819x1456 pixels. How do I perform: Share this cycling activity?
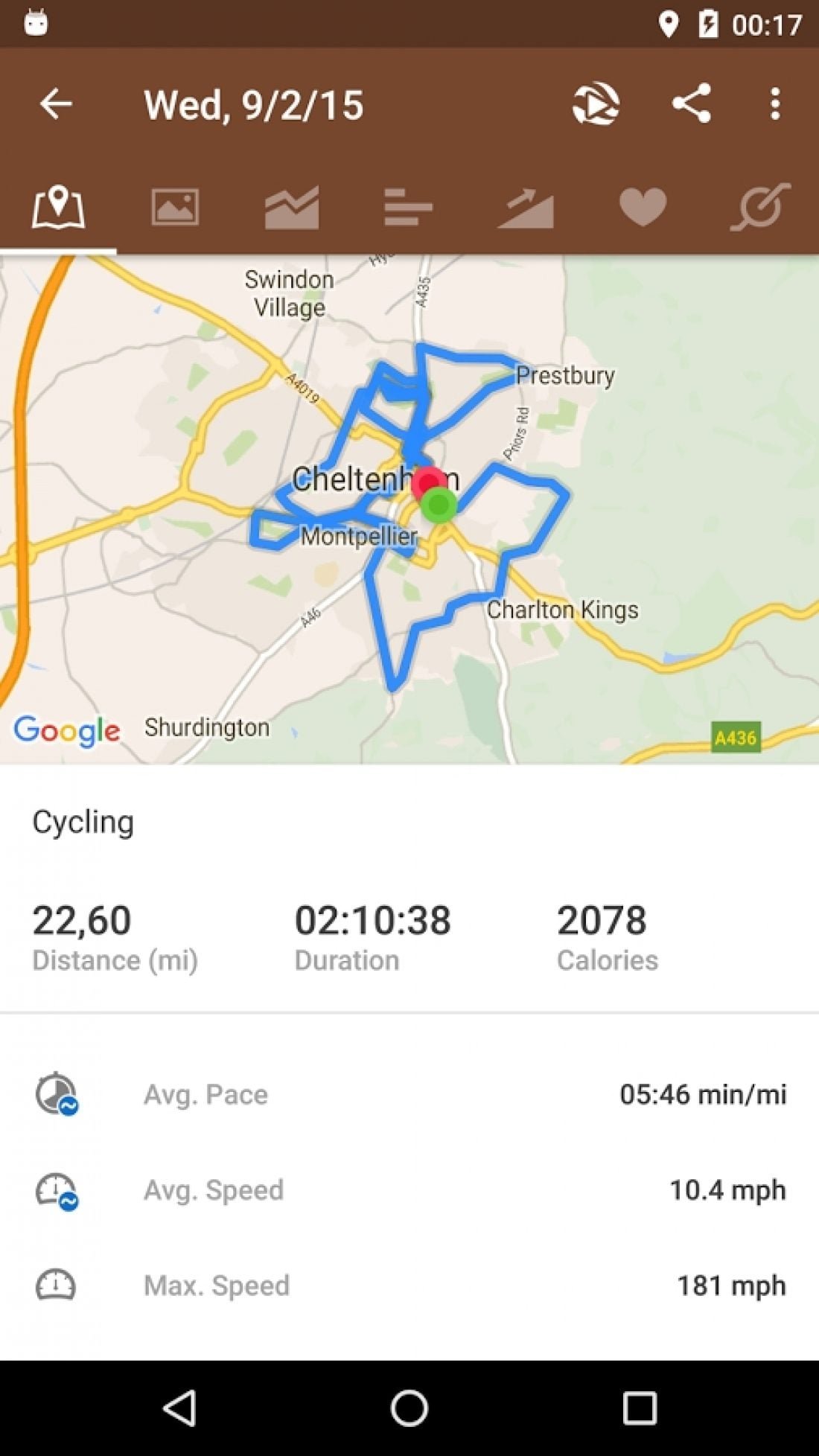pyautogui.click(x=691, y=103)
